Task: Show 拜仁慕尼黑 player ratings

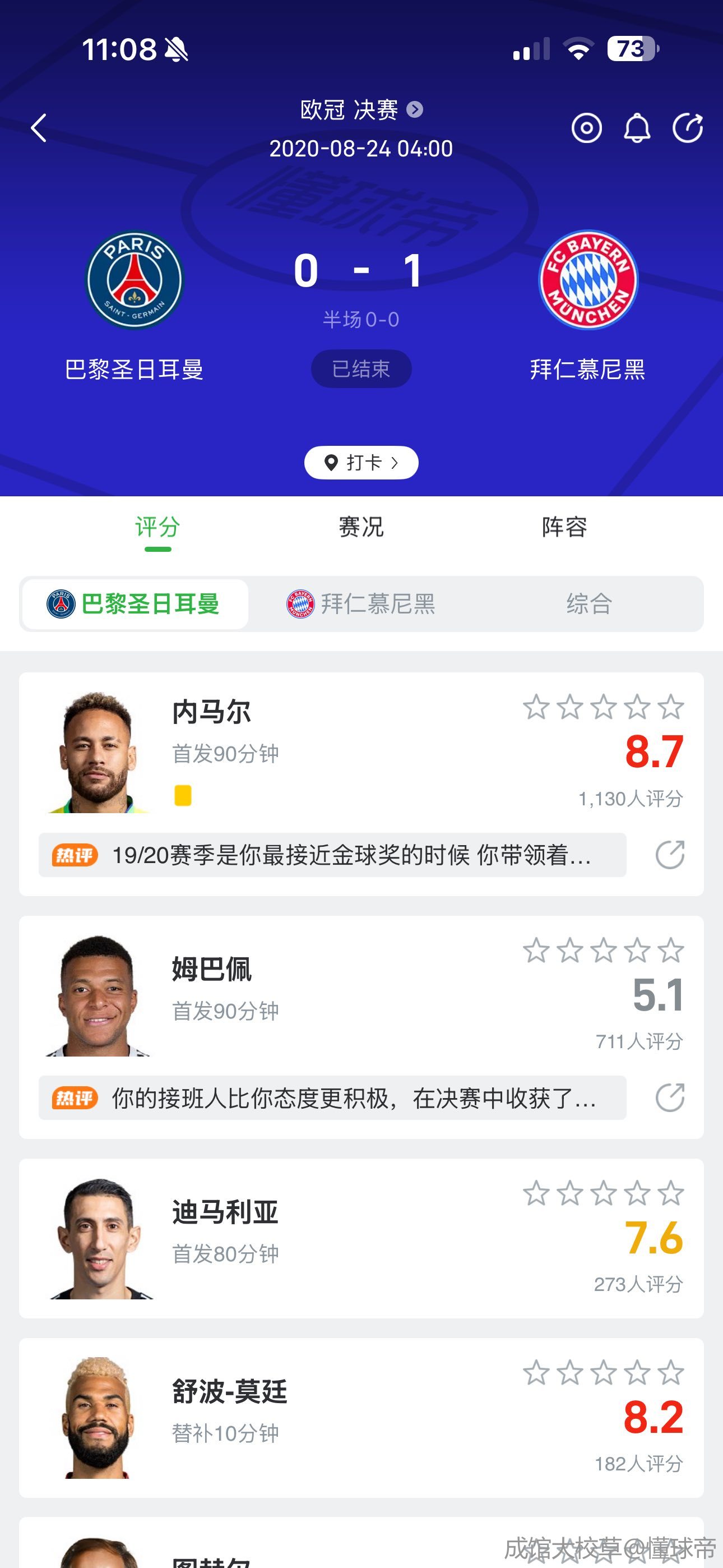Action: [361, 604]
